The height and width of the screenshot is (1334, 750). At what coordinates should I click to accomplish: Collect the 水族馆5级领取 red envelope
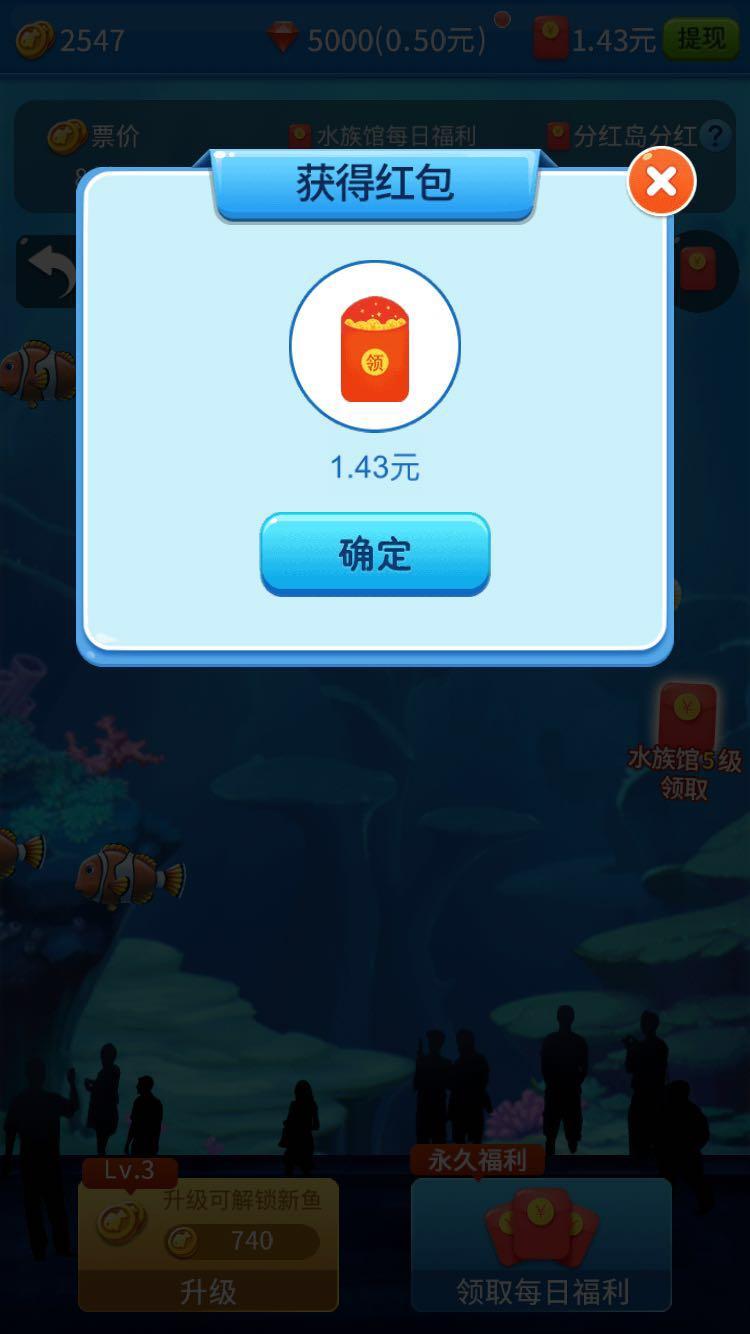(684, 714)
